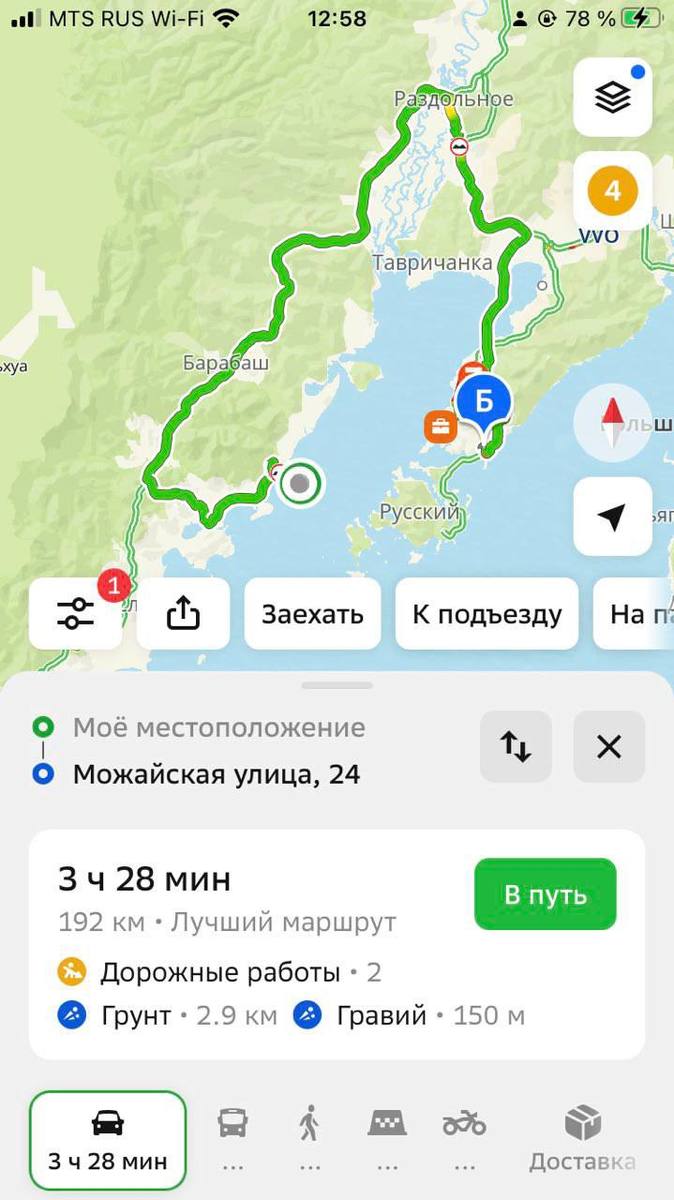
Task: Edit the Моё местоположение start point
Action: coord(219,727)
